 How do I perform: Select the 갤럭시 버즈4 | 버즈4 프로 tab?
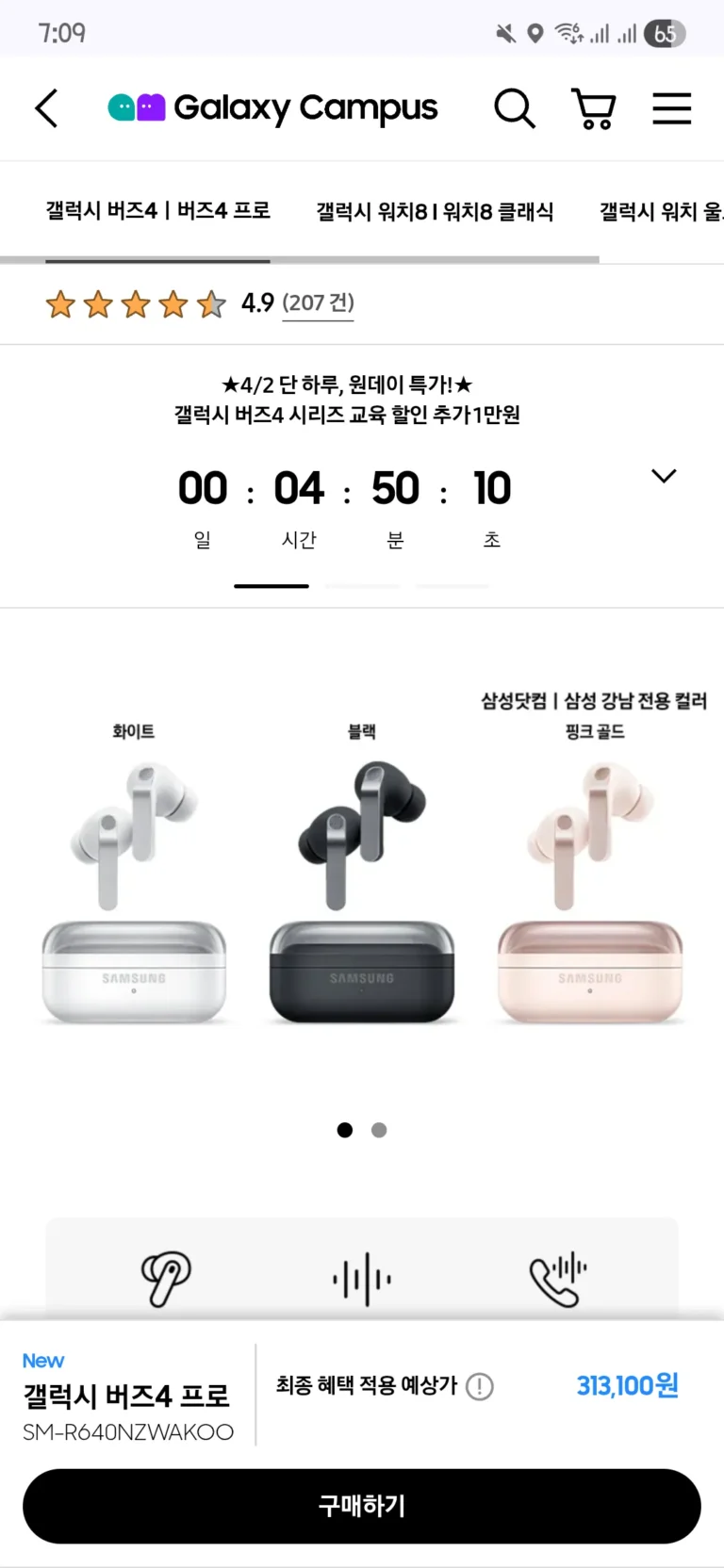click(x=158, y=210)
